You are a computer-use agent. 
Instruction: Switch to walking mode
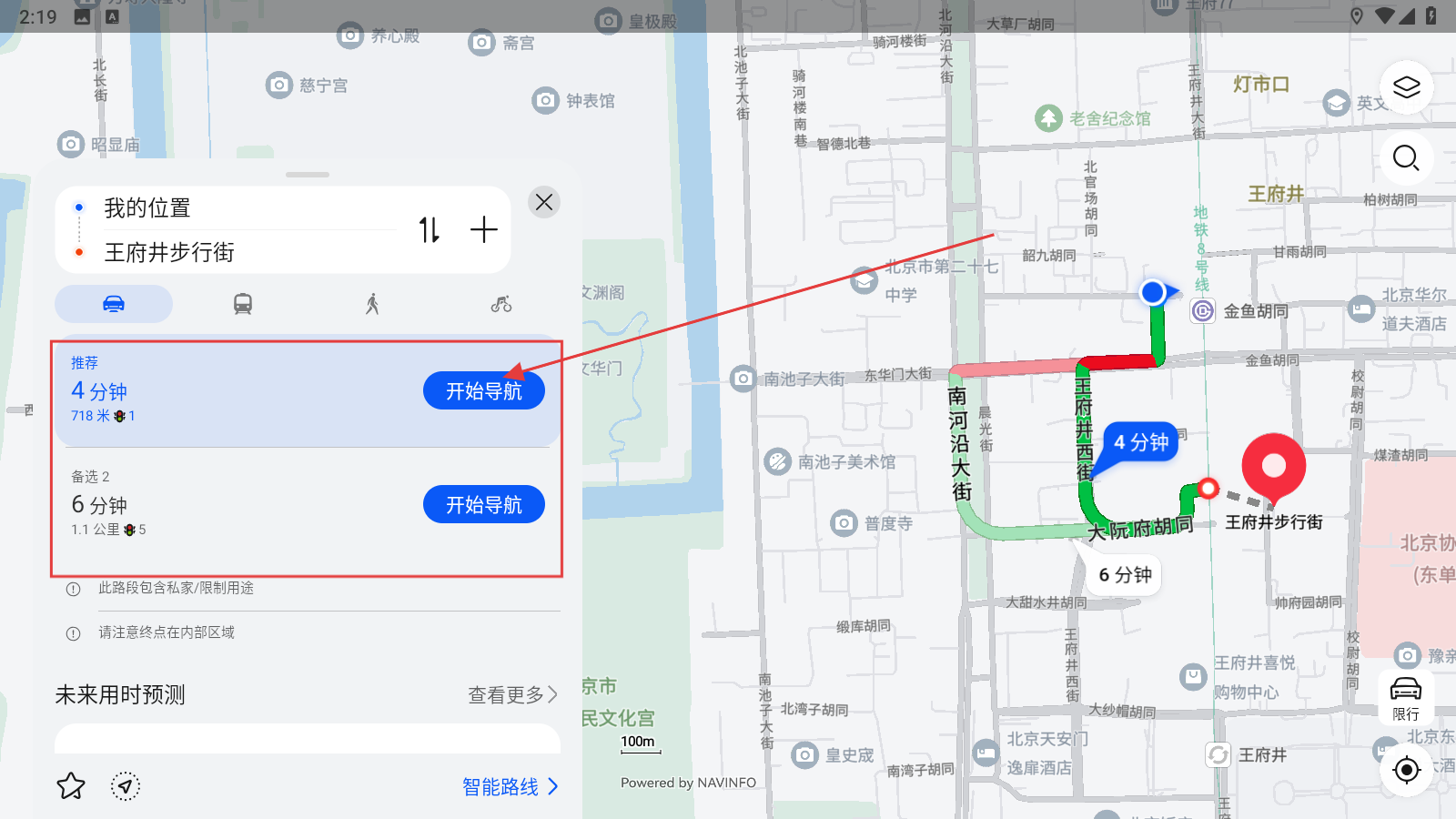(x=372, y=304)
